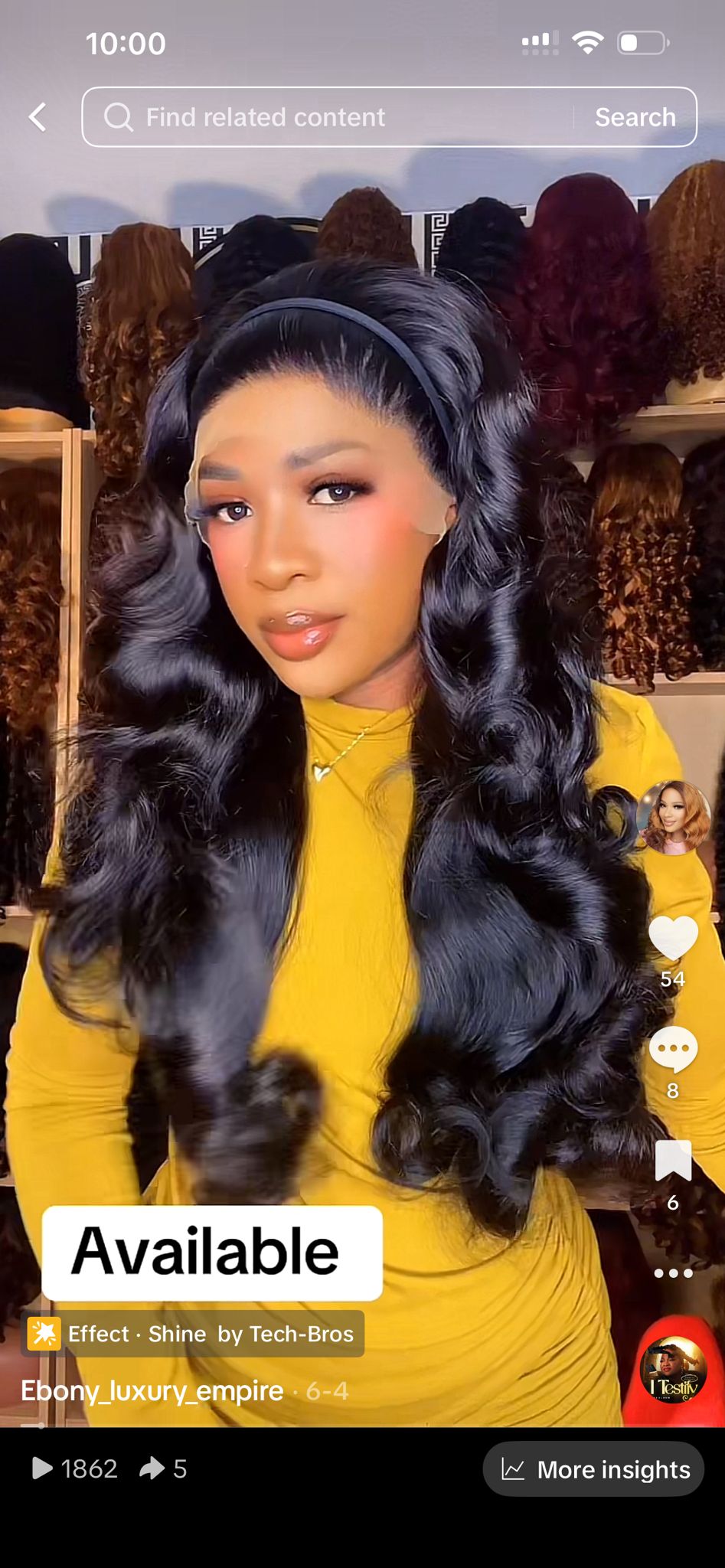Open the Shine effect by Tech-Bros

[x=192, y=1334]
